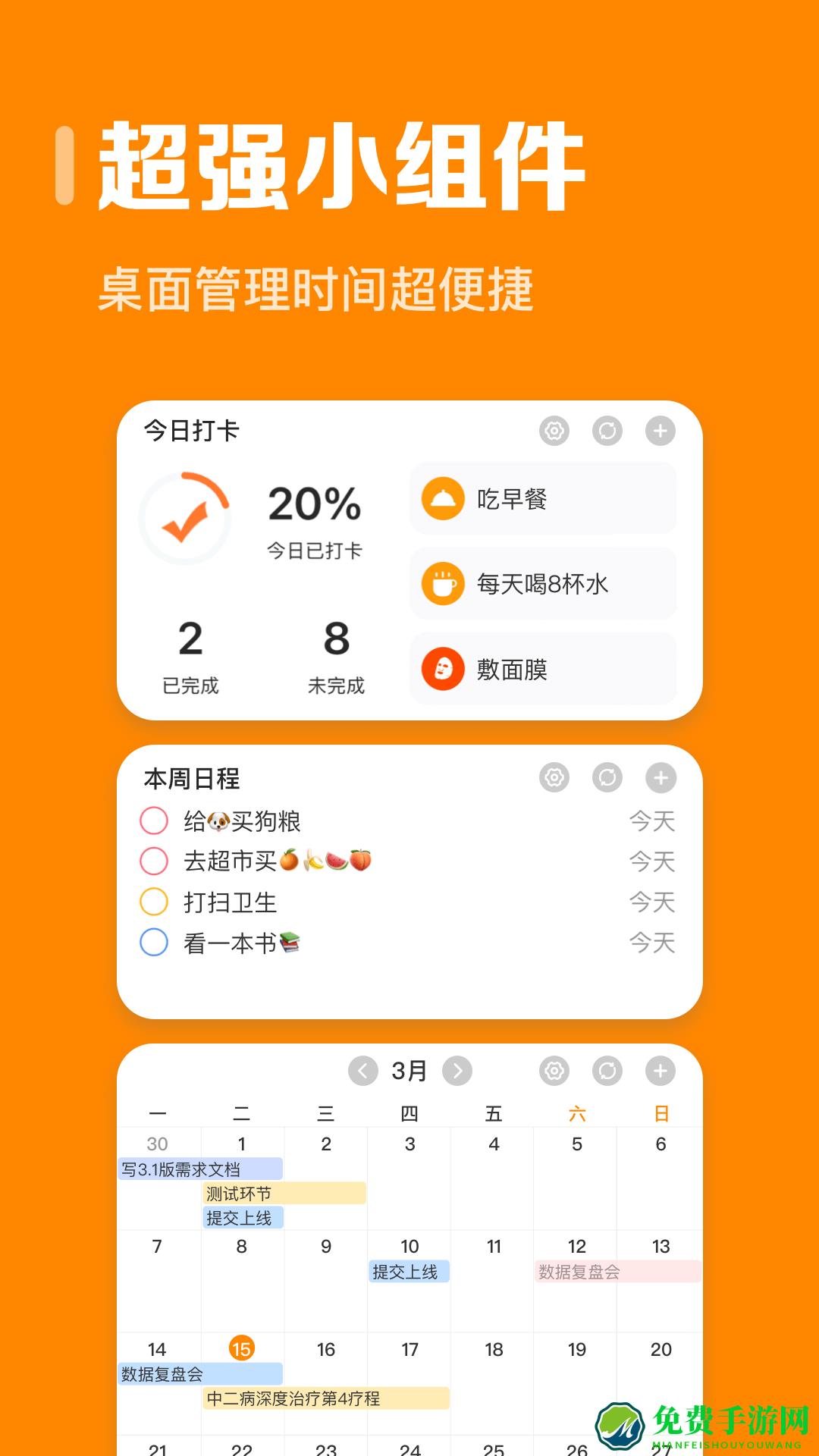
Task: Select the 日 Sunday column header
Action: pos(661,1112)
